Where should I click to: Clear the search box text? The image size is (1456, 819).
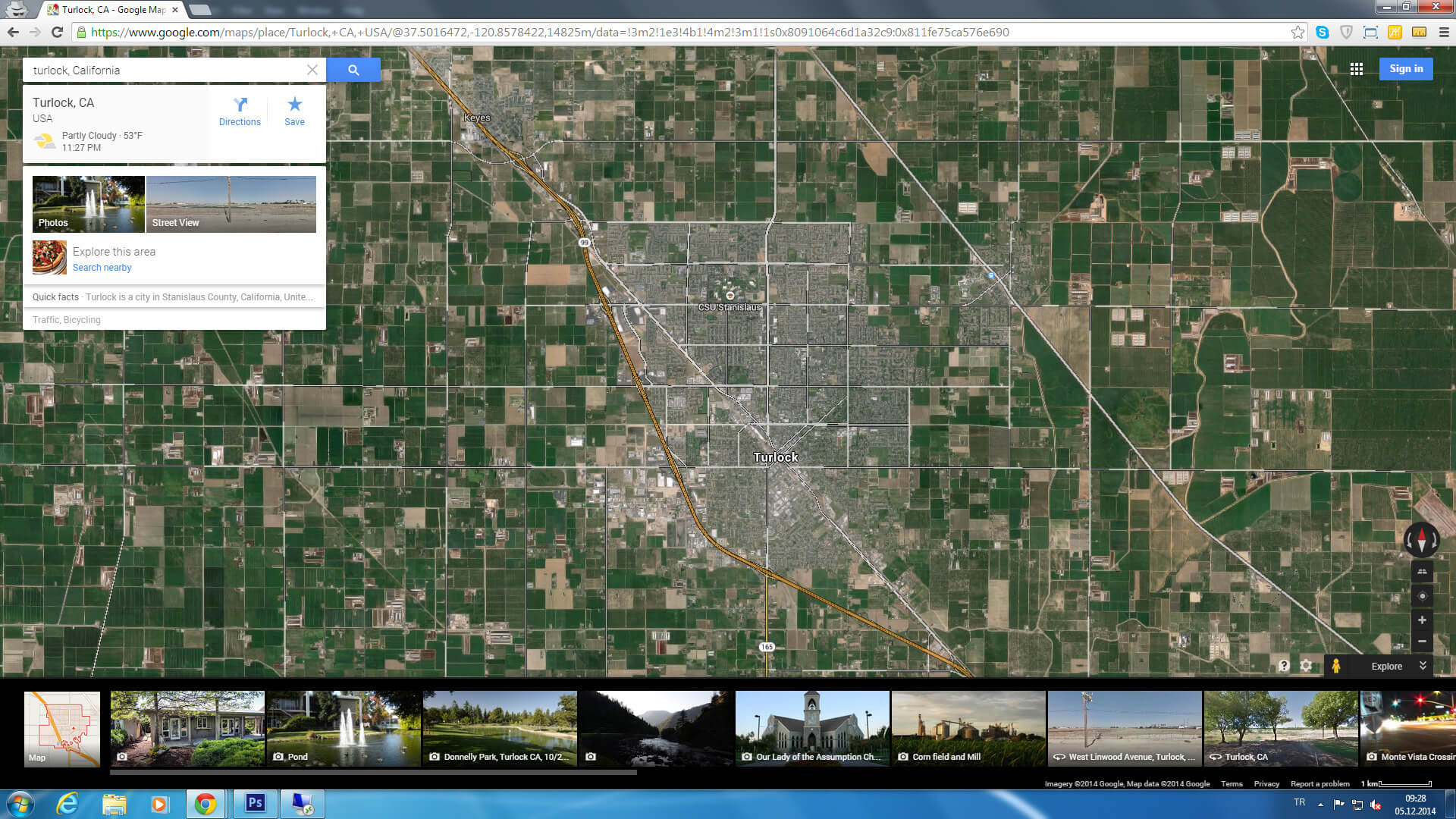(312, 70)
